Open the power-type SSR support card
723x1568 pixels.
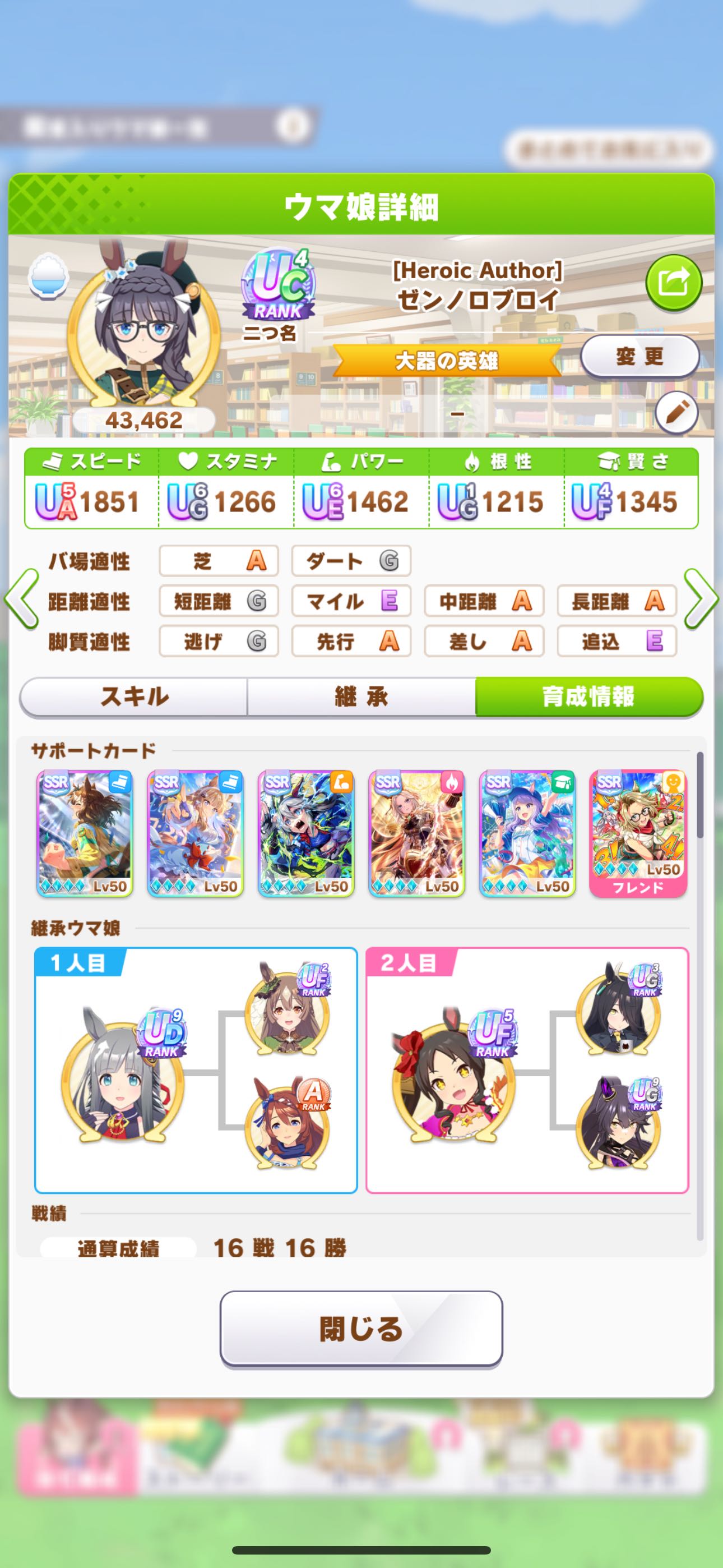(306, 833)
